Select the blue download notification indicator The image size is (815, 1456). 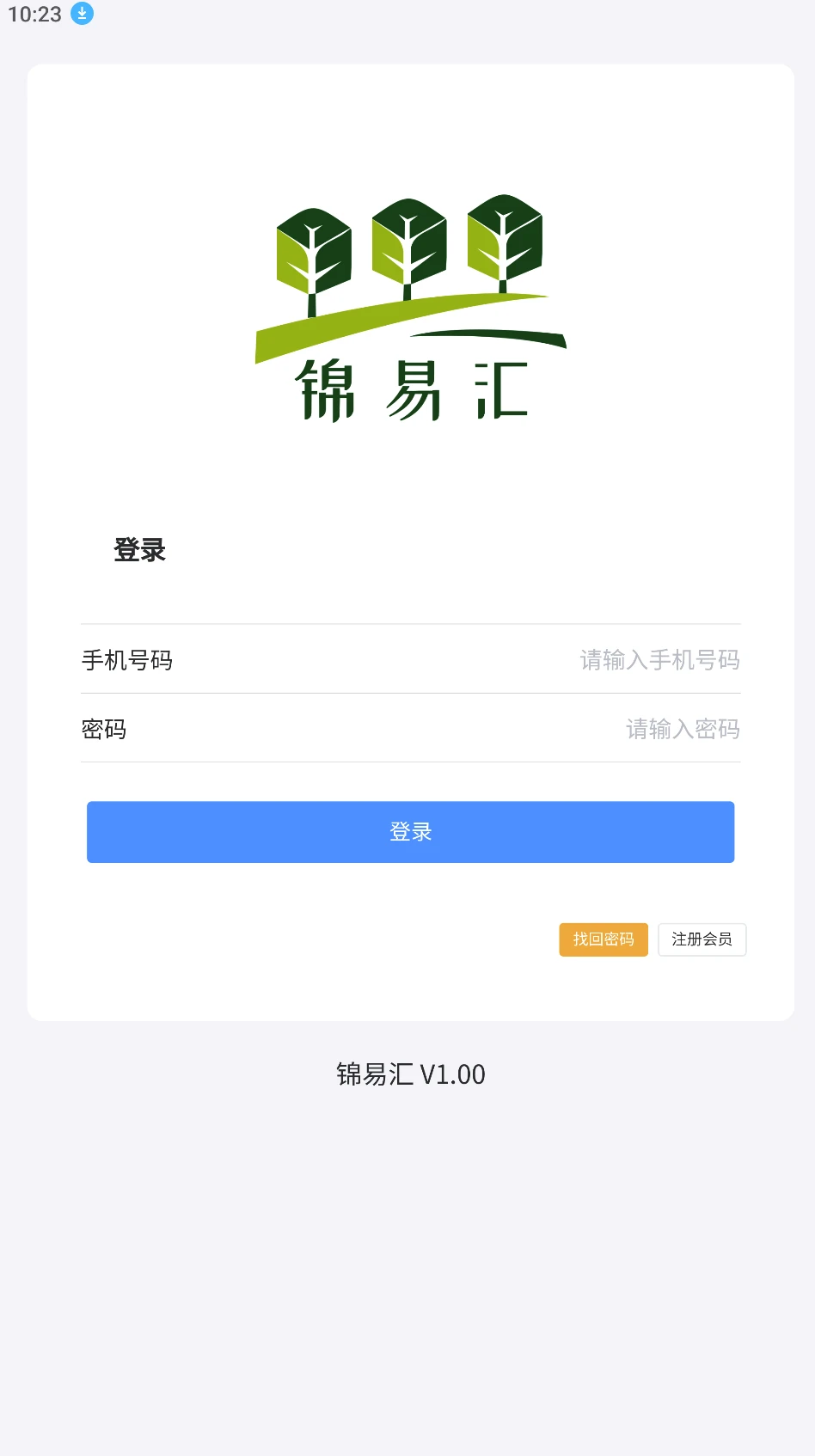(82, 14)
